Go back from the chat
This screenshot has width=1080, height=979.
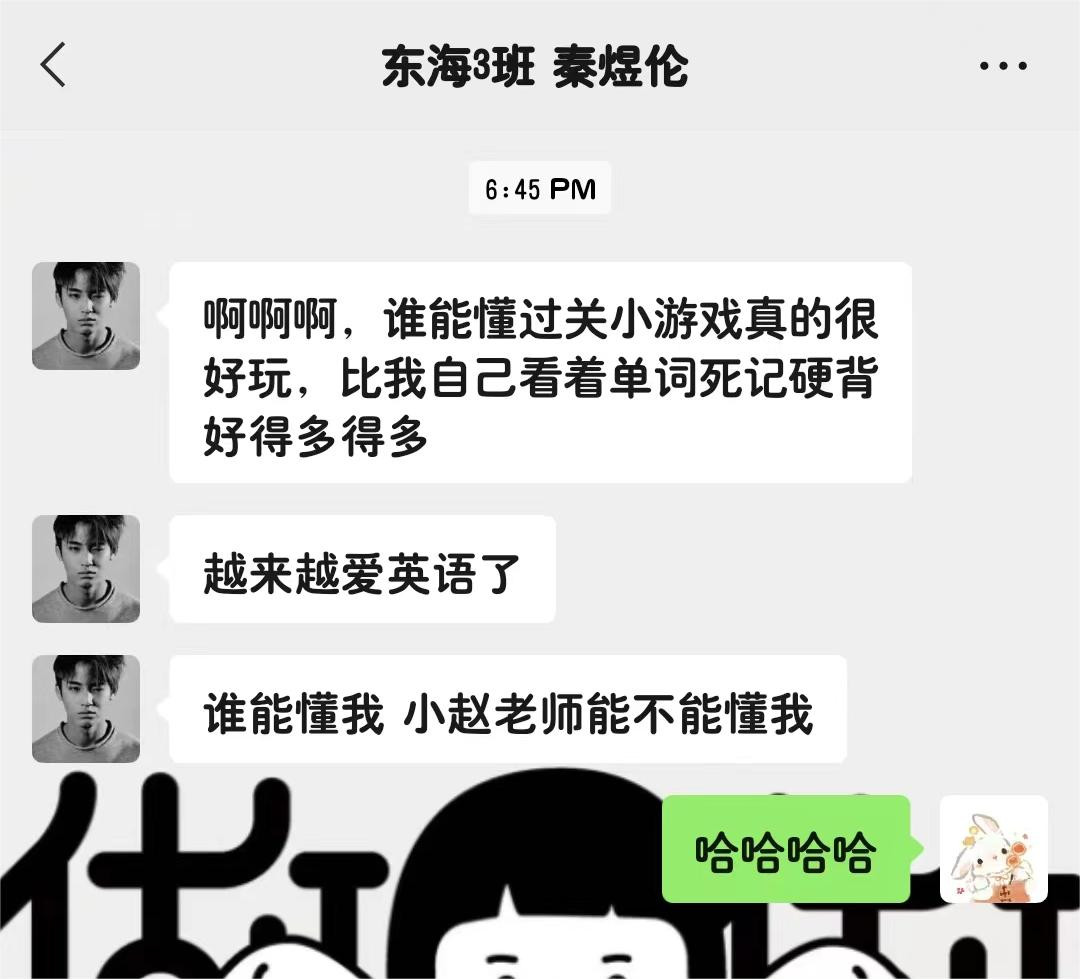(54, 66)
